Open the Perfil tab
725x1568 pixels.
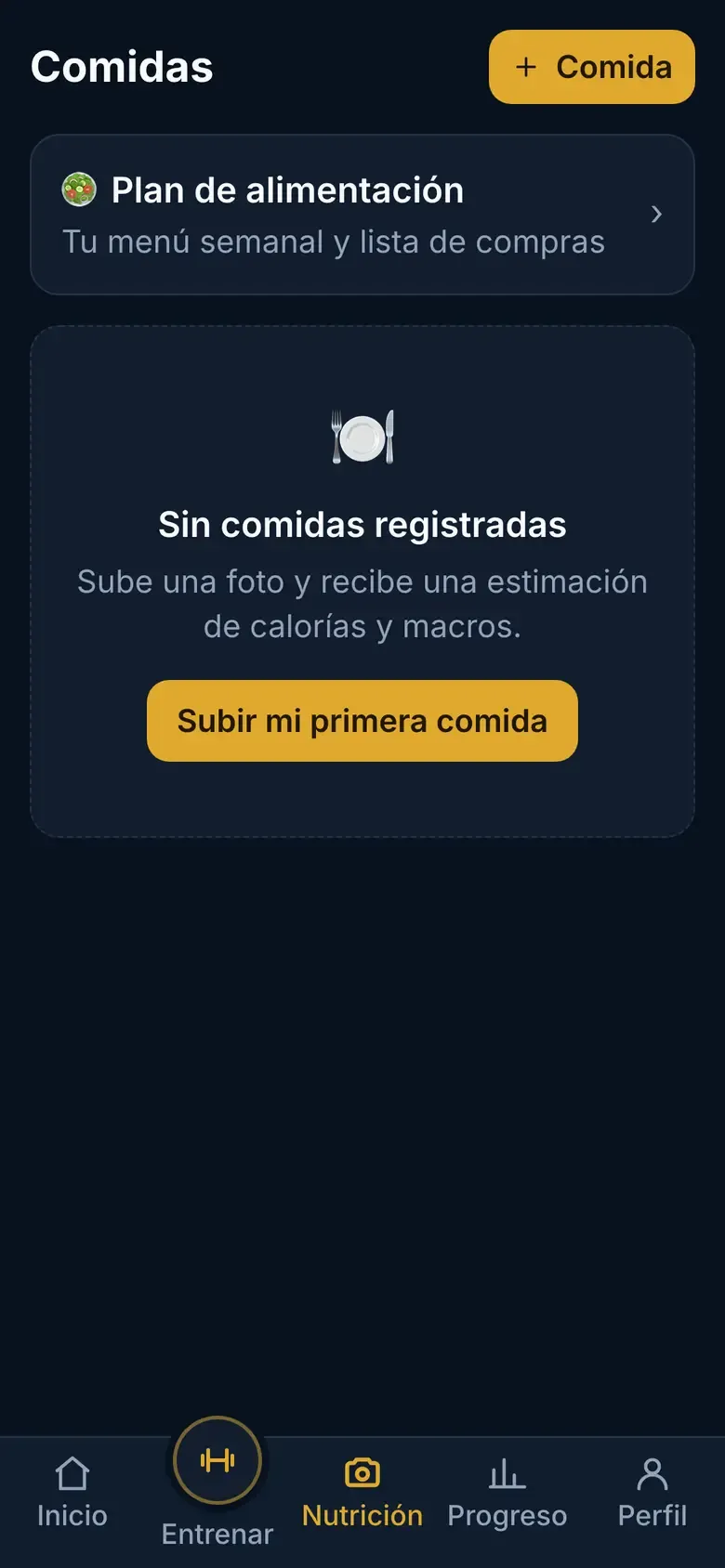pos(652,1494)
